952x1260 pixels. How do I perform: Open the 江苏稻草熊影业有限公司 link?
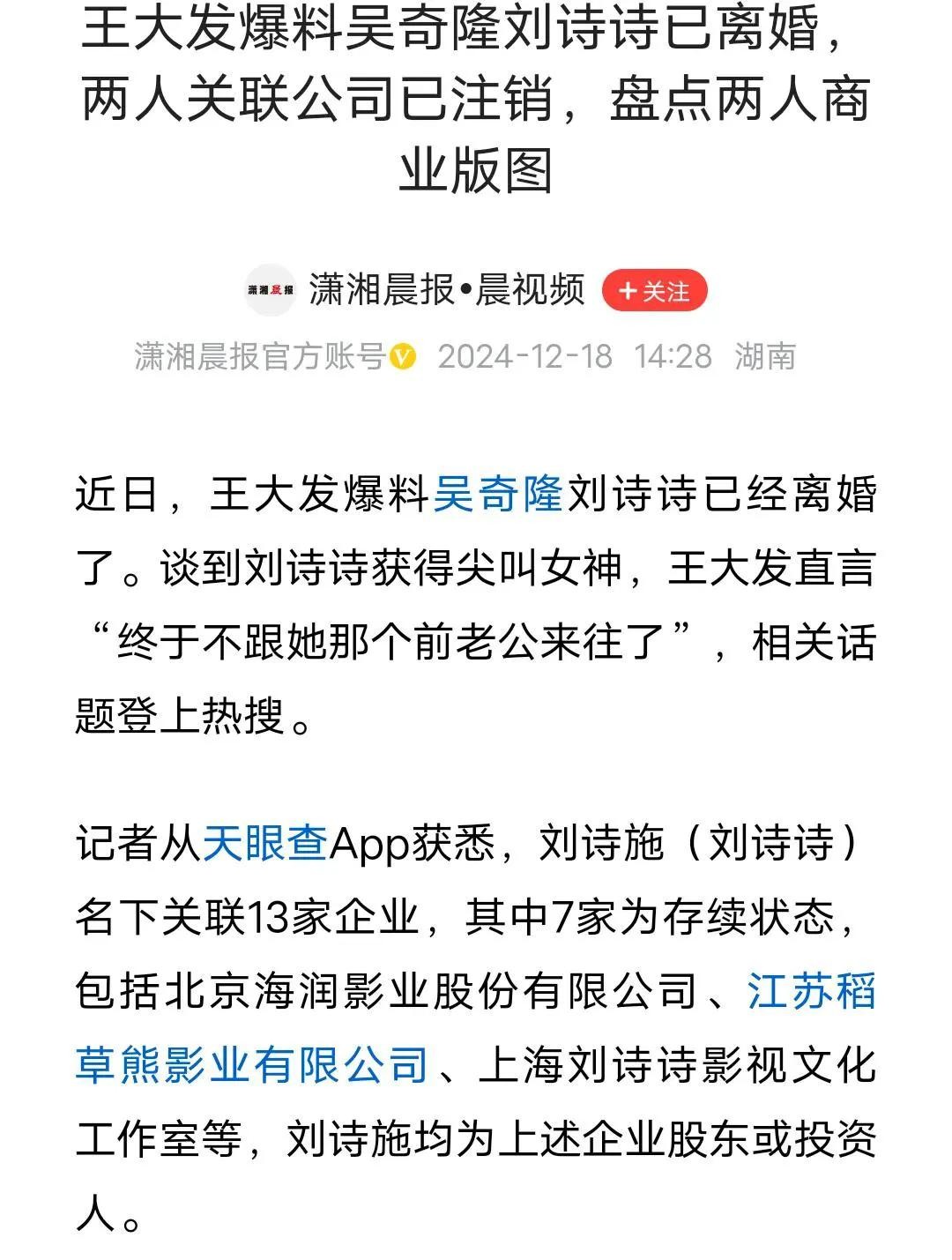point(252,1065)
